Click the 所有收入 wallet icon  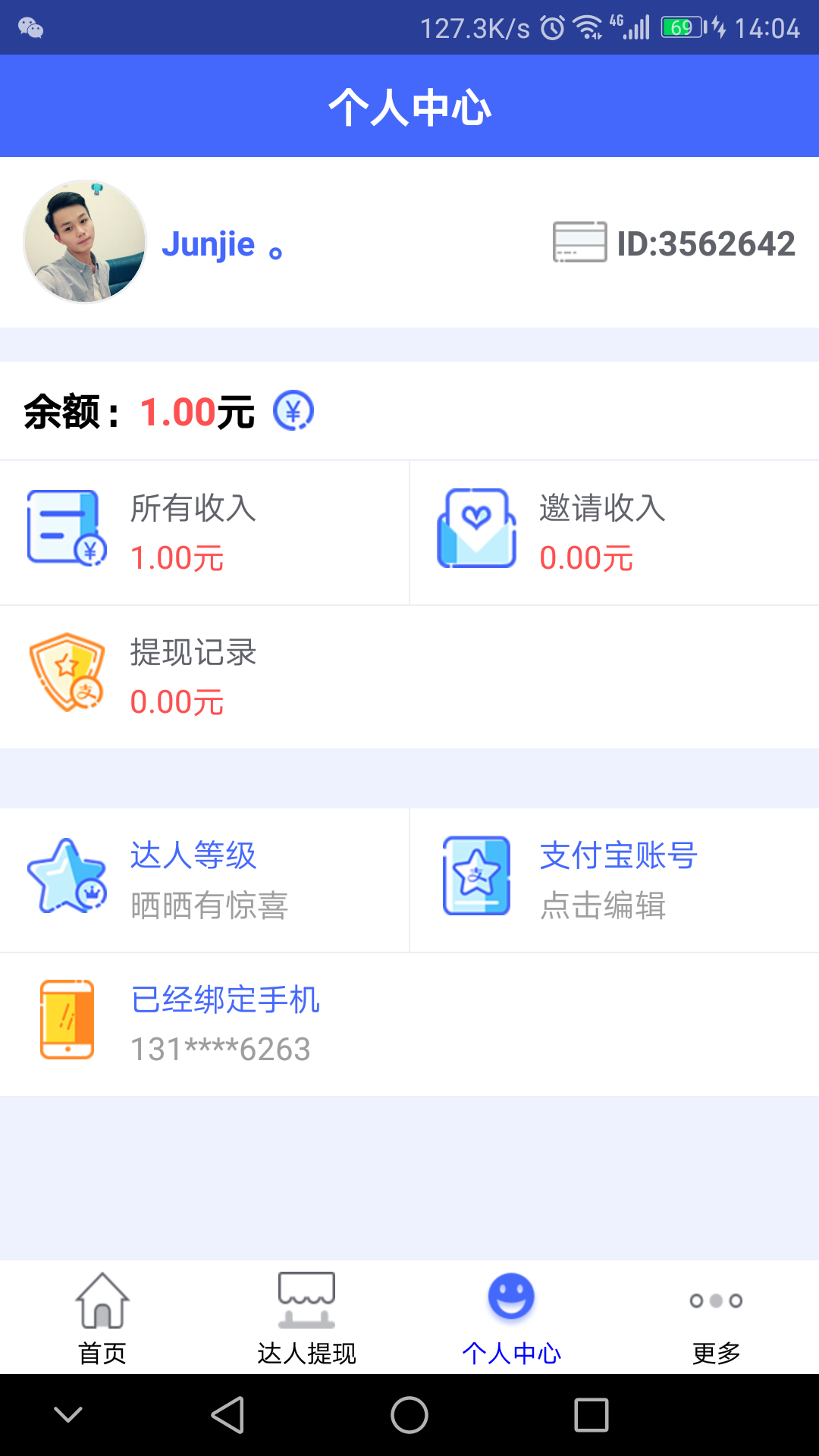click(64, 529)
